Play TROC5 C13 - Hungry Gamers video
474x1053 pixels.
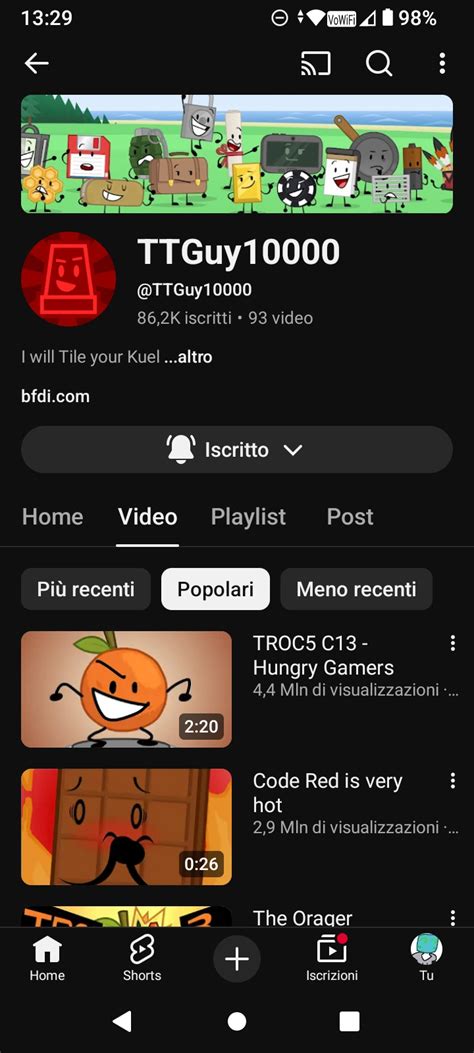[126, 689]
